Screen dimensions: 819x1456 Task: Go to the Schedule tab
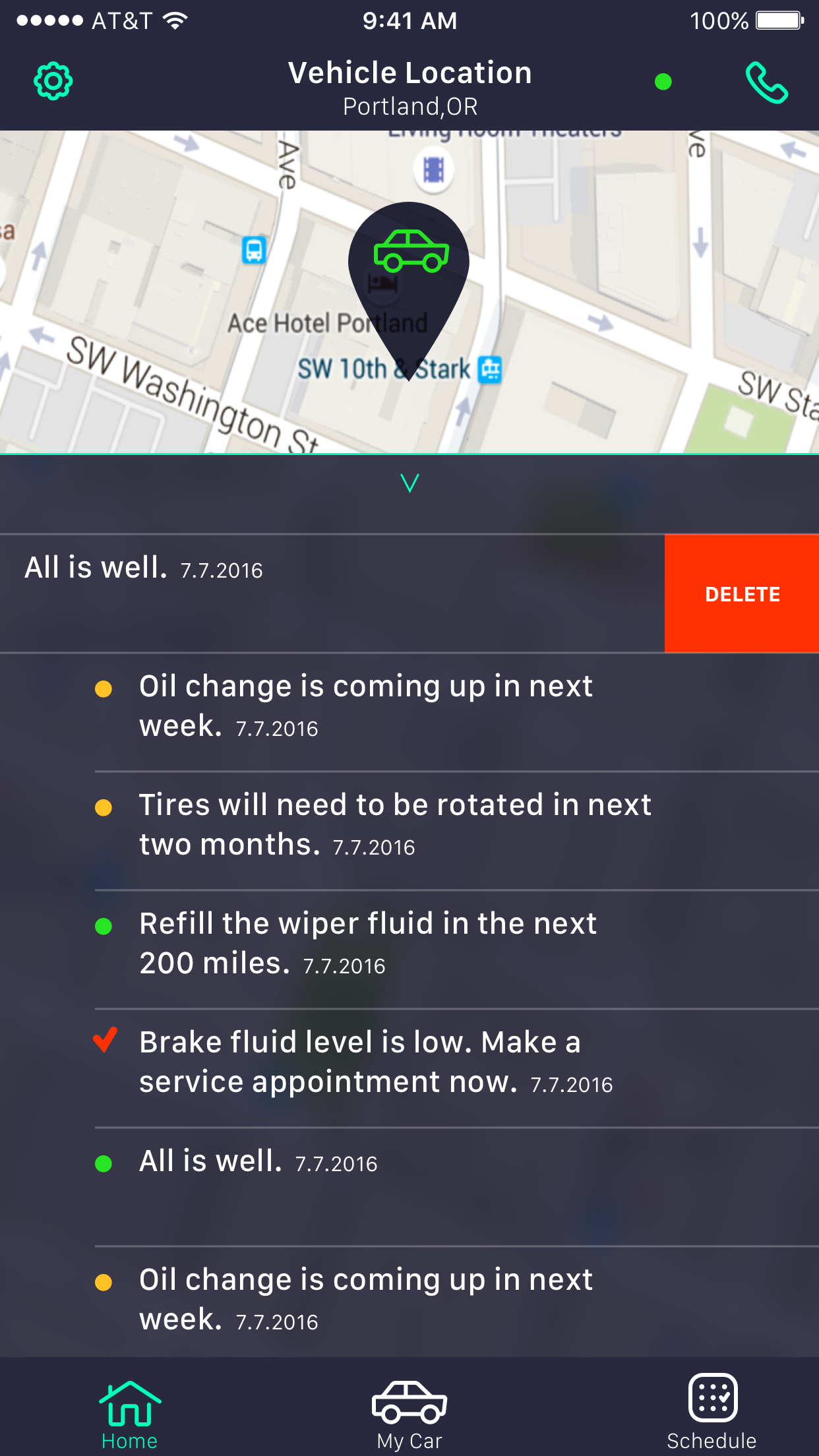click(x=712, y=1415)
